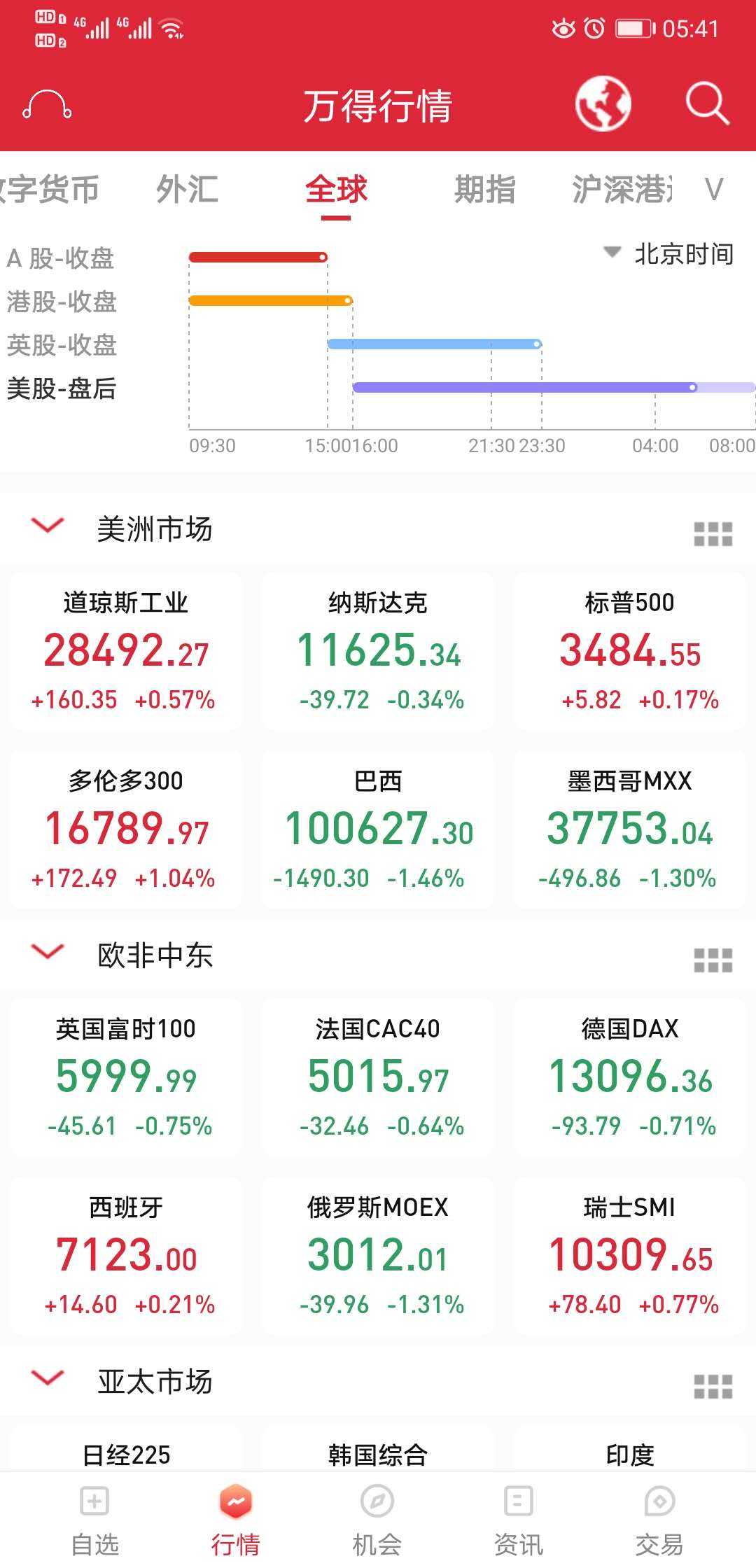This screenshot has width=756, height=1568.
Task: Switch 亚太市场 grid layout view
Action: coord(713,1387)
